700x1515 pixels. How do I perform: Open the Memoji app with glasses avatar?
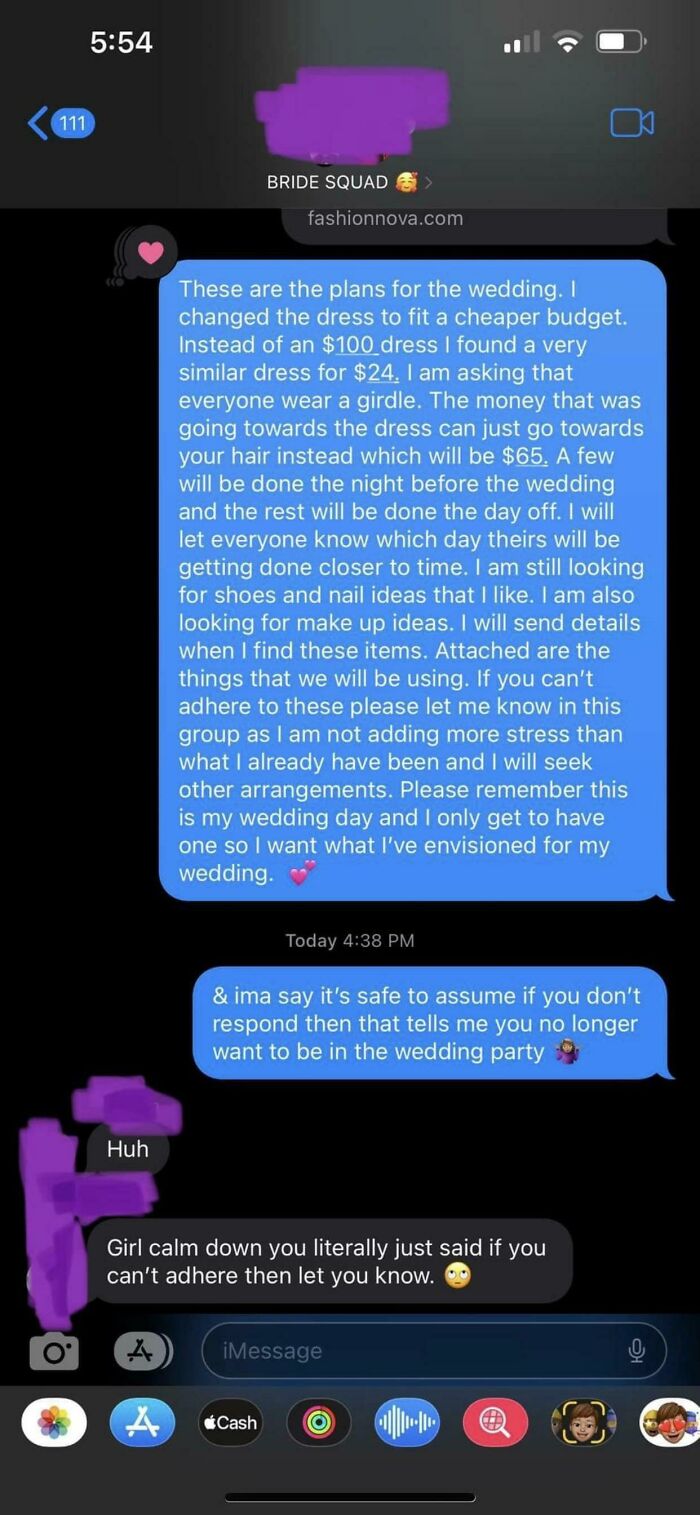583,1423
